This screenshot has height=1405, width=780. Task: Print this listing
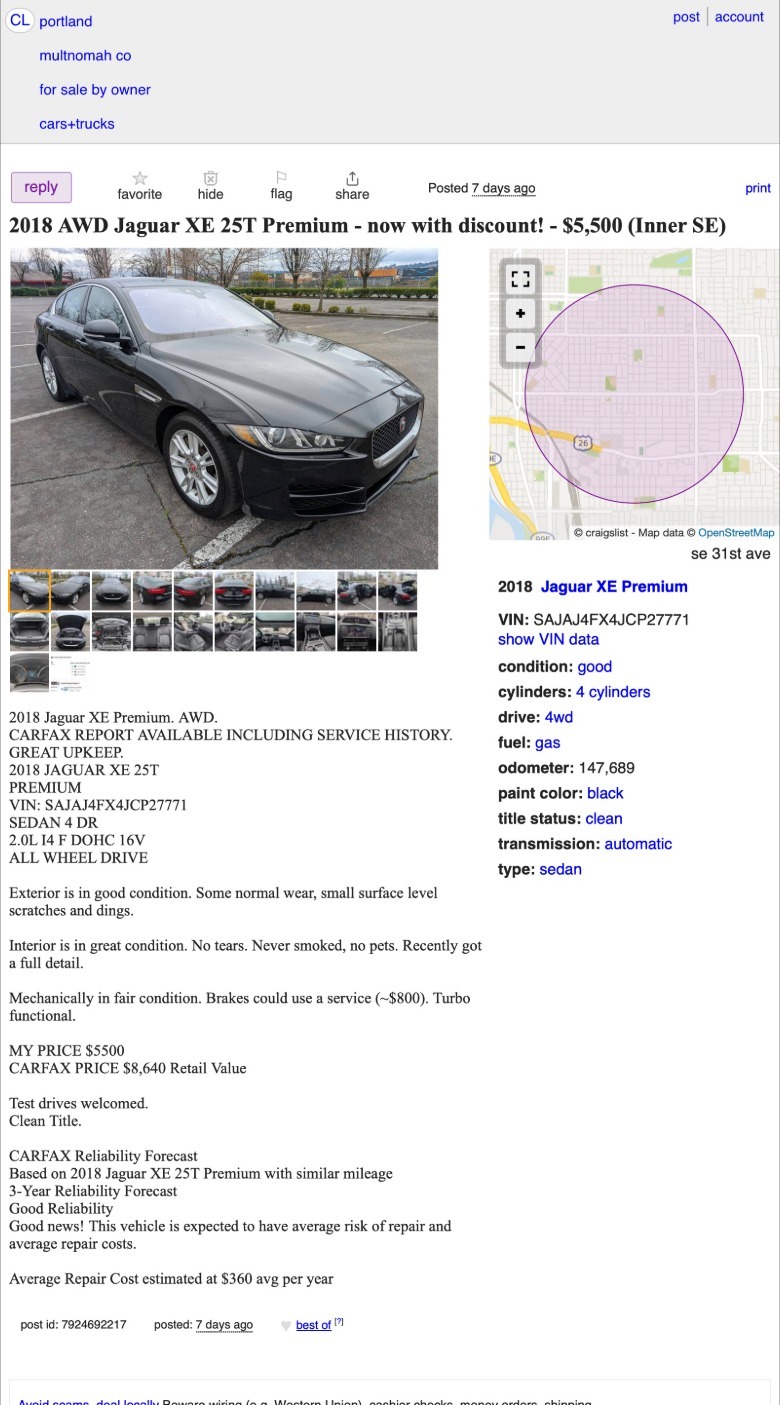[x=758, y=188]
